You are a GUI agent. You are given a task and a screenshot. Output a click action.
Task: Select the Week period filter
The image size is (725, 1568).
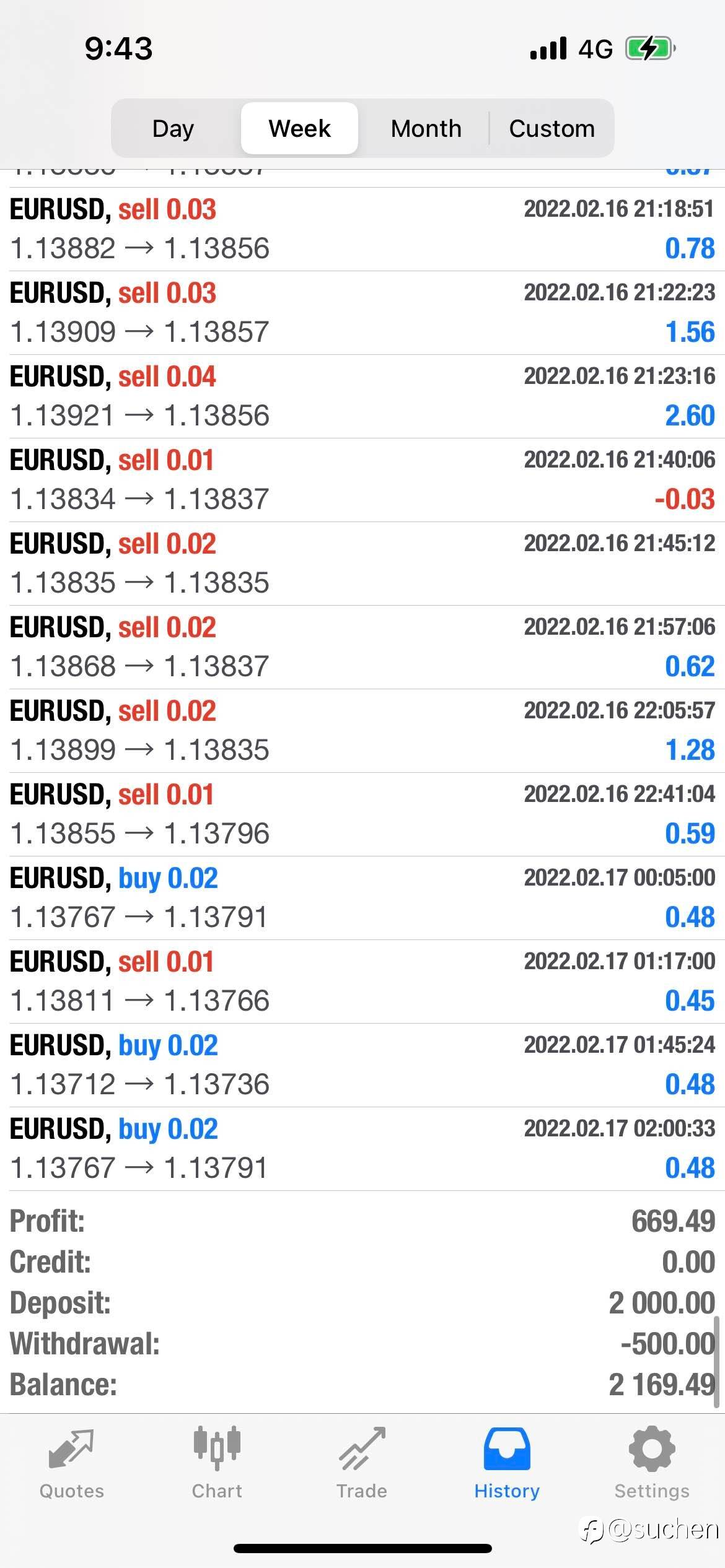(299, 128)
